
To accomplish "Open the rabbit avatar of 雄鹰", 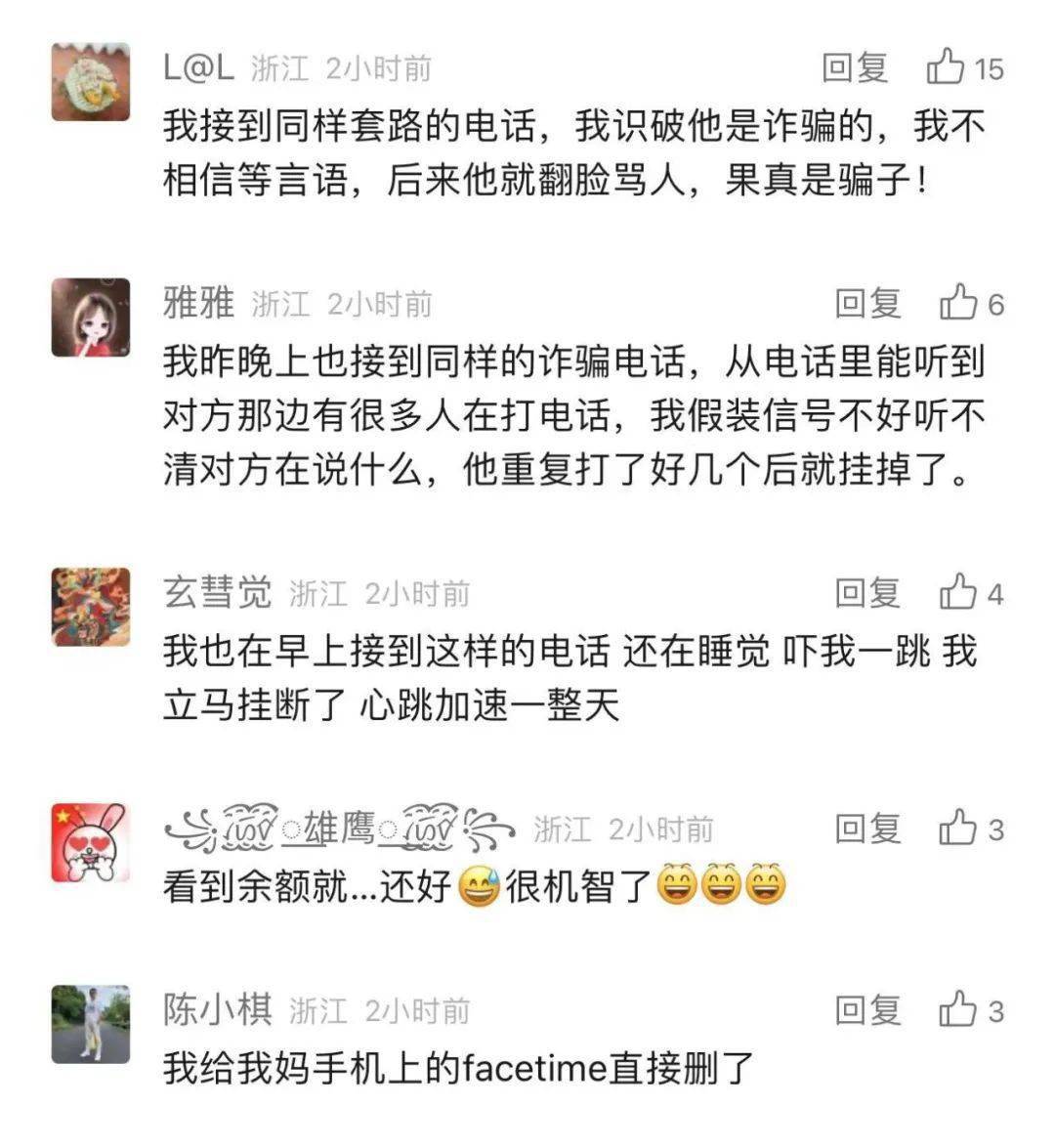I will click(x=91, y=842).
